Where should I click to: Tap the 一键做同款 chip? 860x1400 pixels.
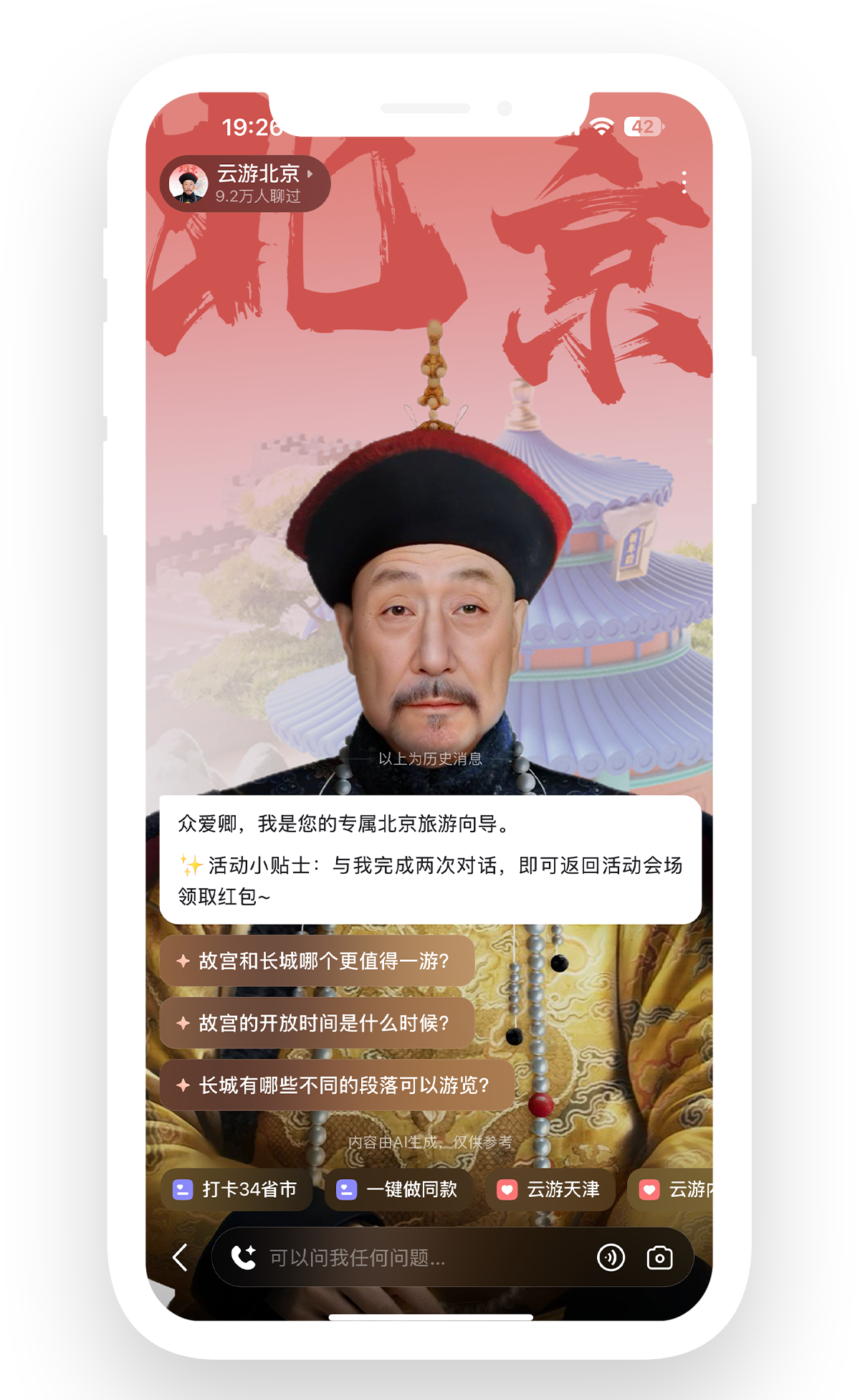398,1190
